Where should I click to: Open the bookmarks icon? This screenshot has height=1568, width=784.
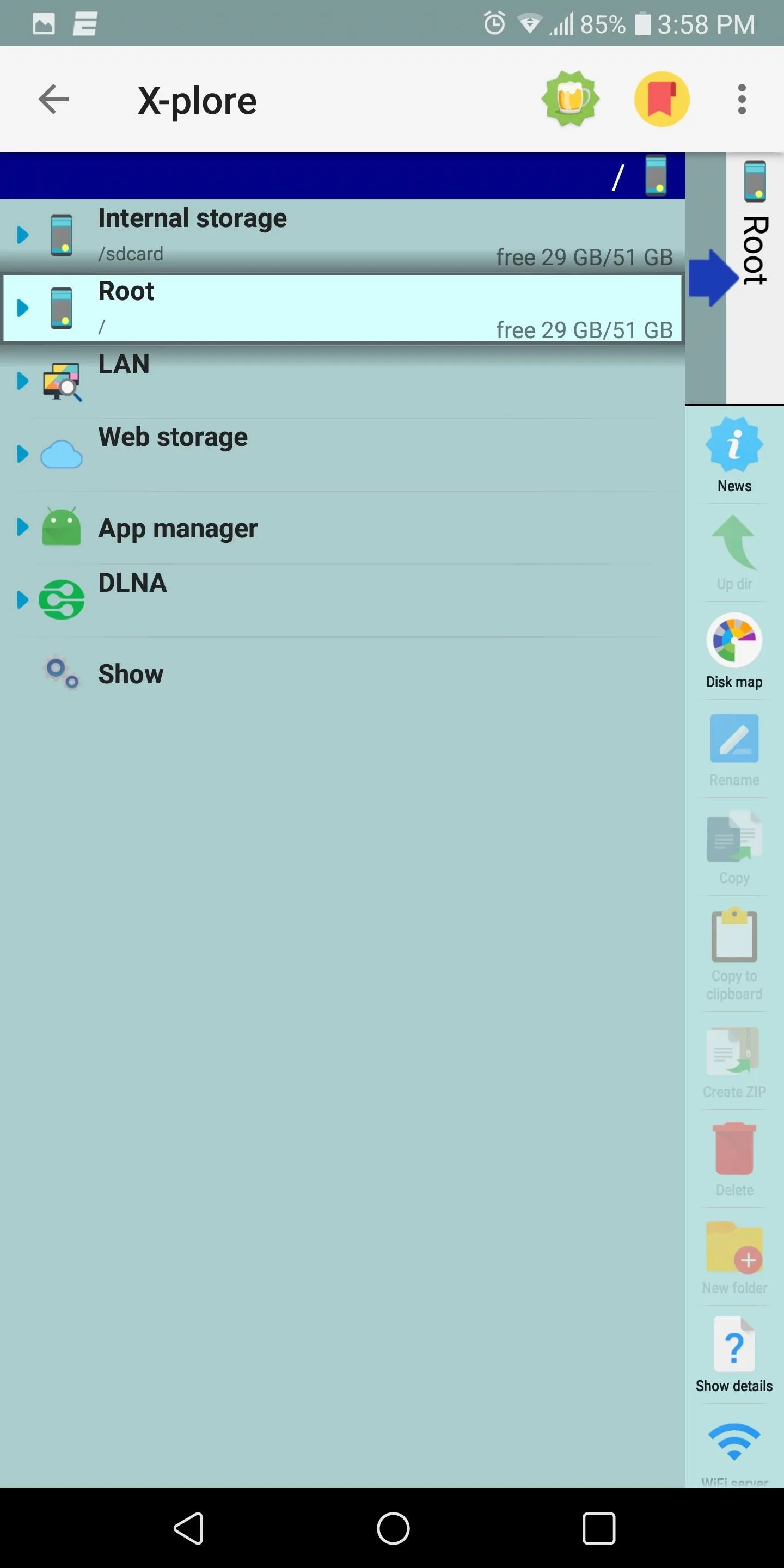[661, 99]
